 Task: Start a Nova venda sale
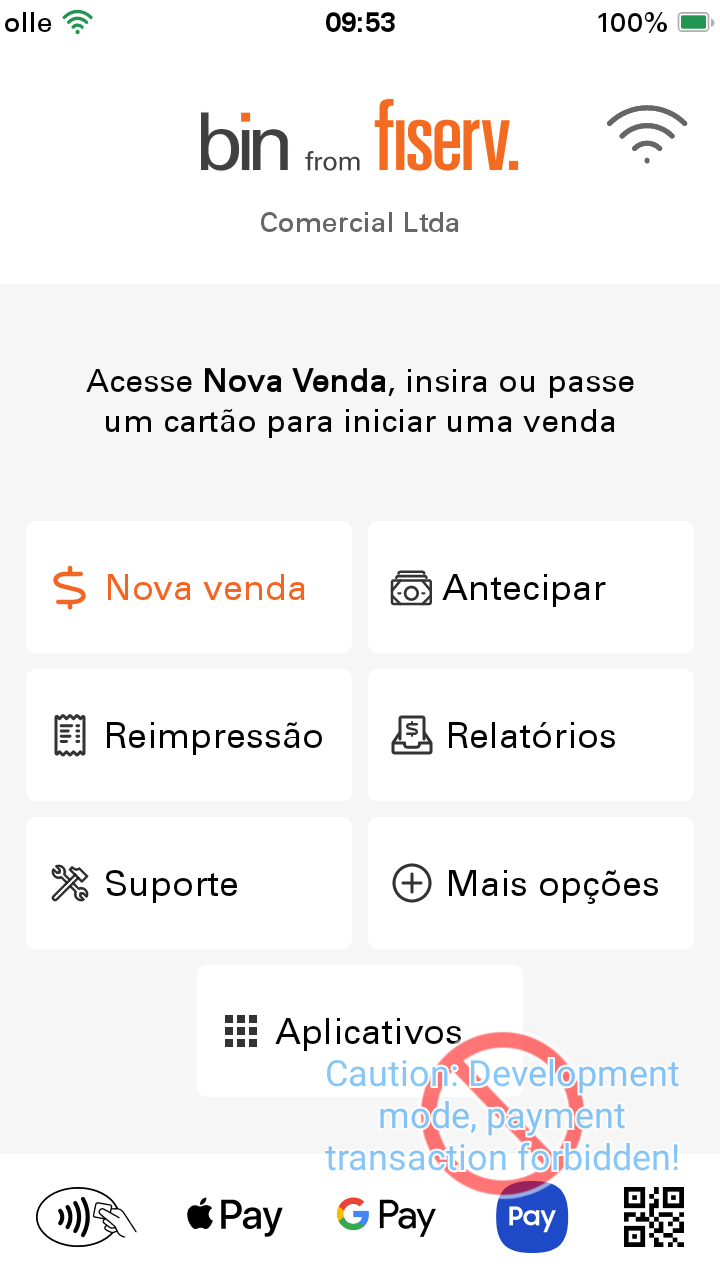pos(189,587)
